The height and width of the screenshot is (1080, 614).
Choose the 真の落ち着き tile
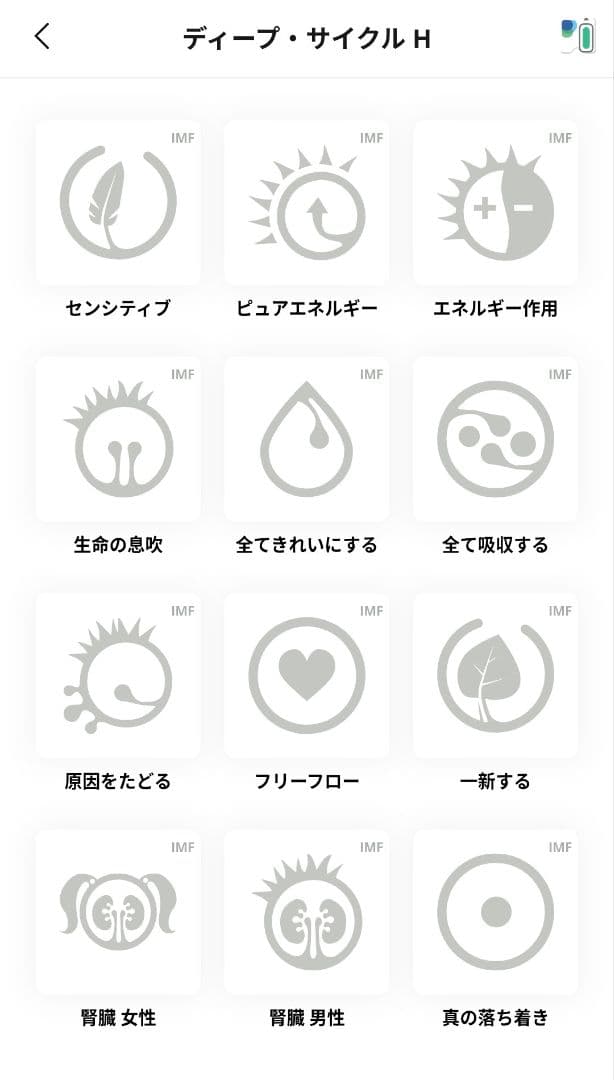(x=495, y=911)
